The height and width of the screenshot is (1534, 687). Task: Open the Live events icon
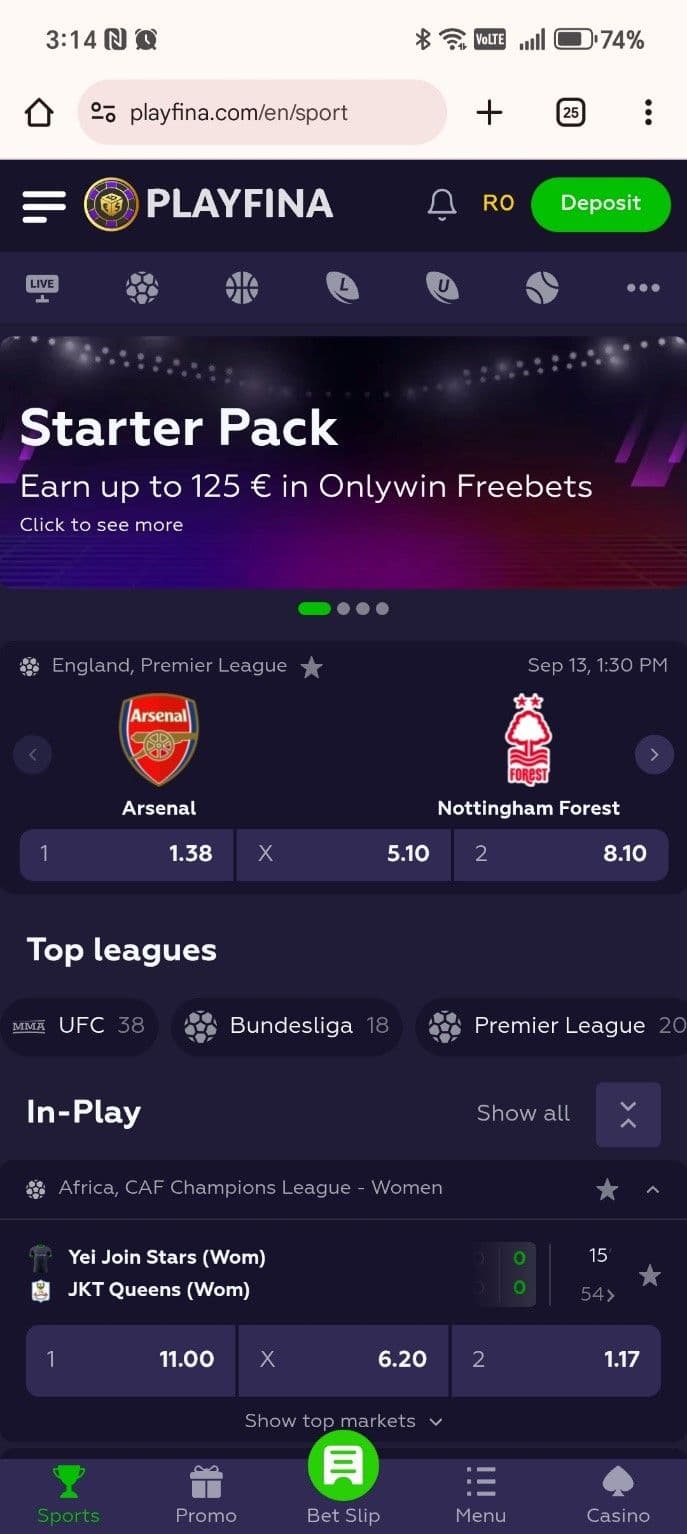click(42, 288)
